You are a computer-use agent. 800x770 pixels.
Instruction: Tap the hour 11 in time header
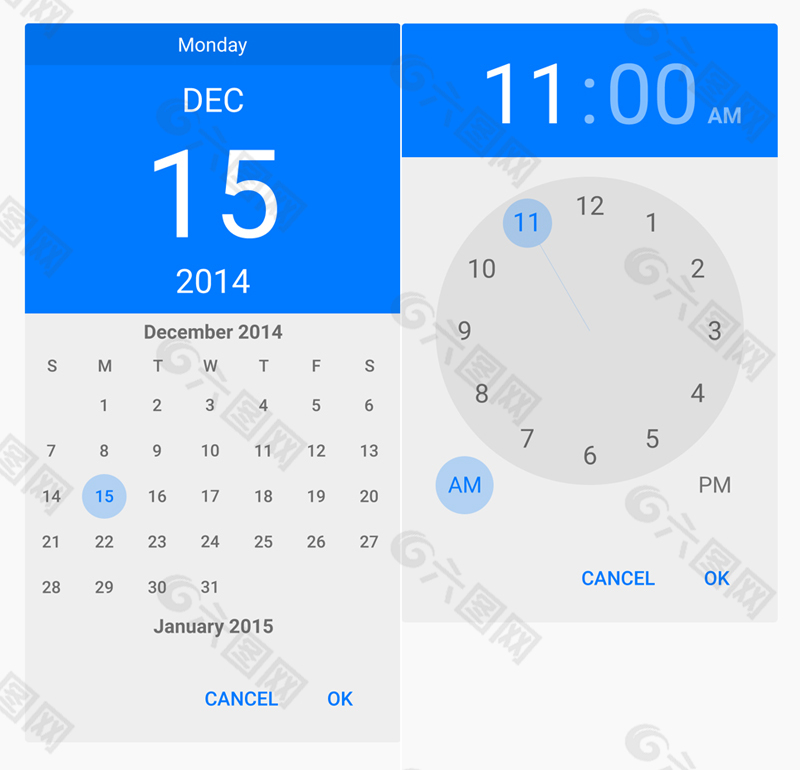point(526,94)
